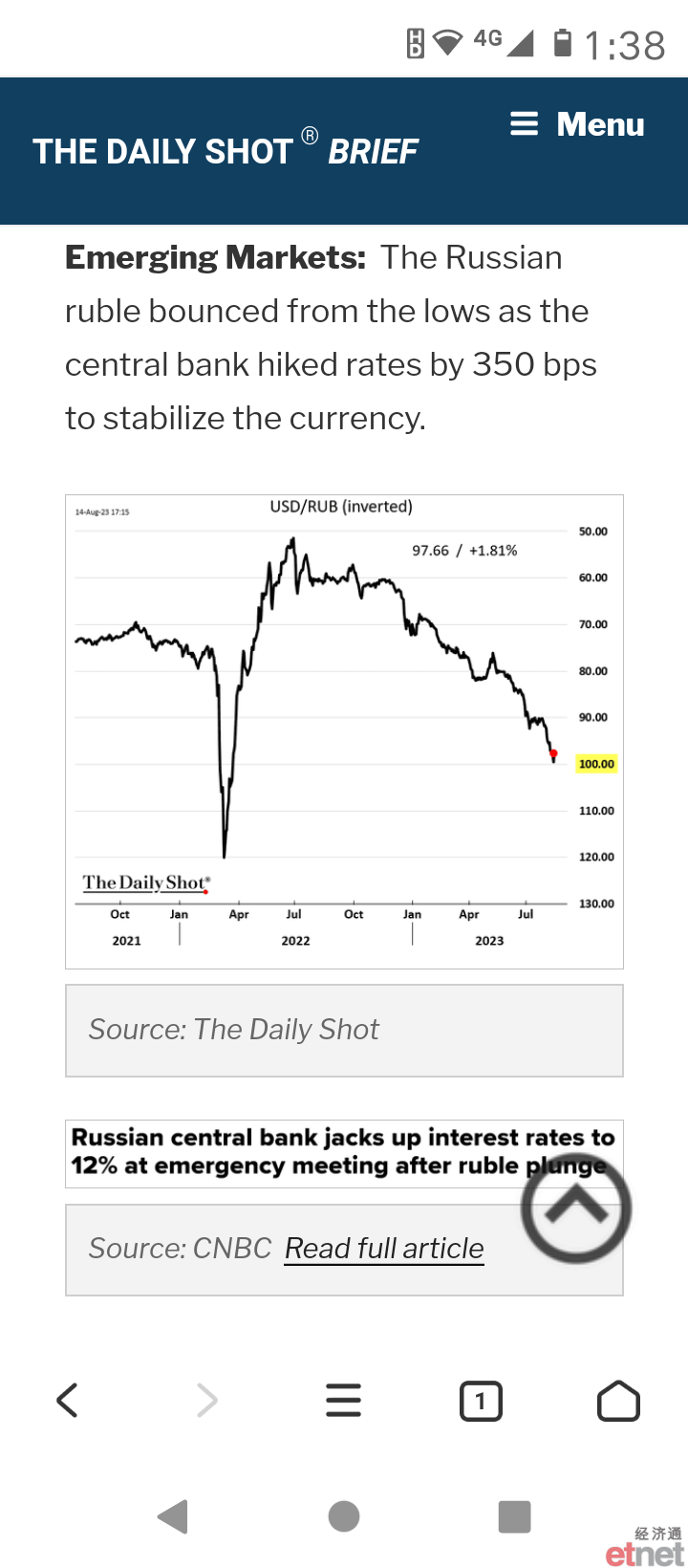Go to the browser home page

pos(618,1401)
